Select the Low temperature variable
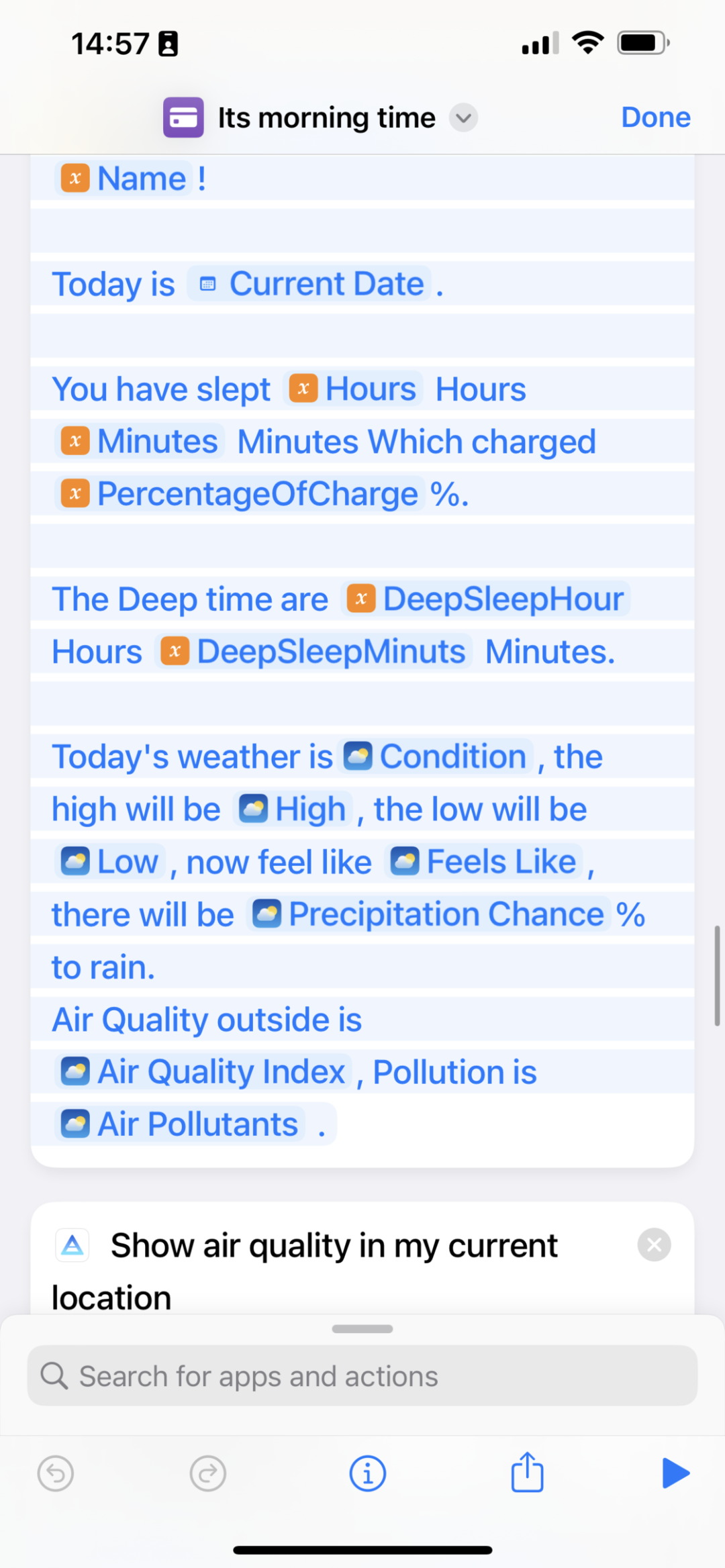Viewport: 725px width, 1568px height. tap(111, 862)
